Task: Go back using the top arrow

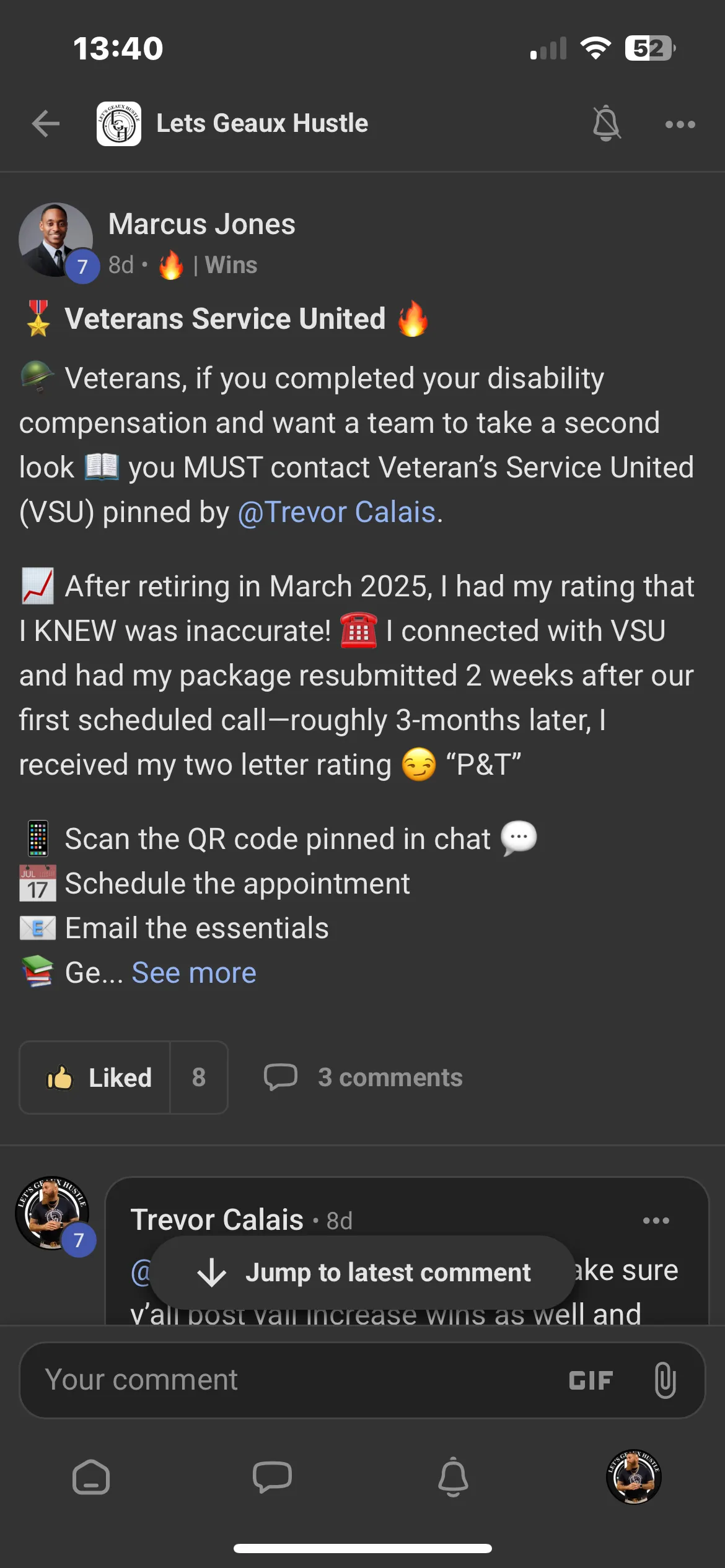Action: pos(46,124)
